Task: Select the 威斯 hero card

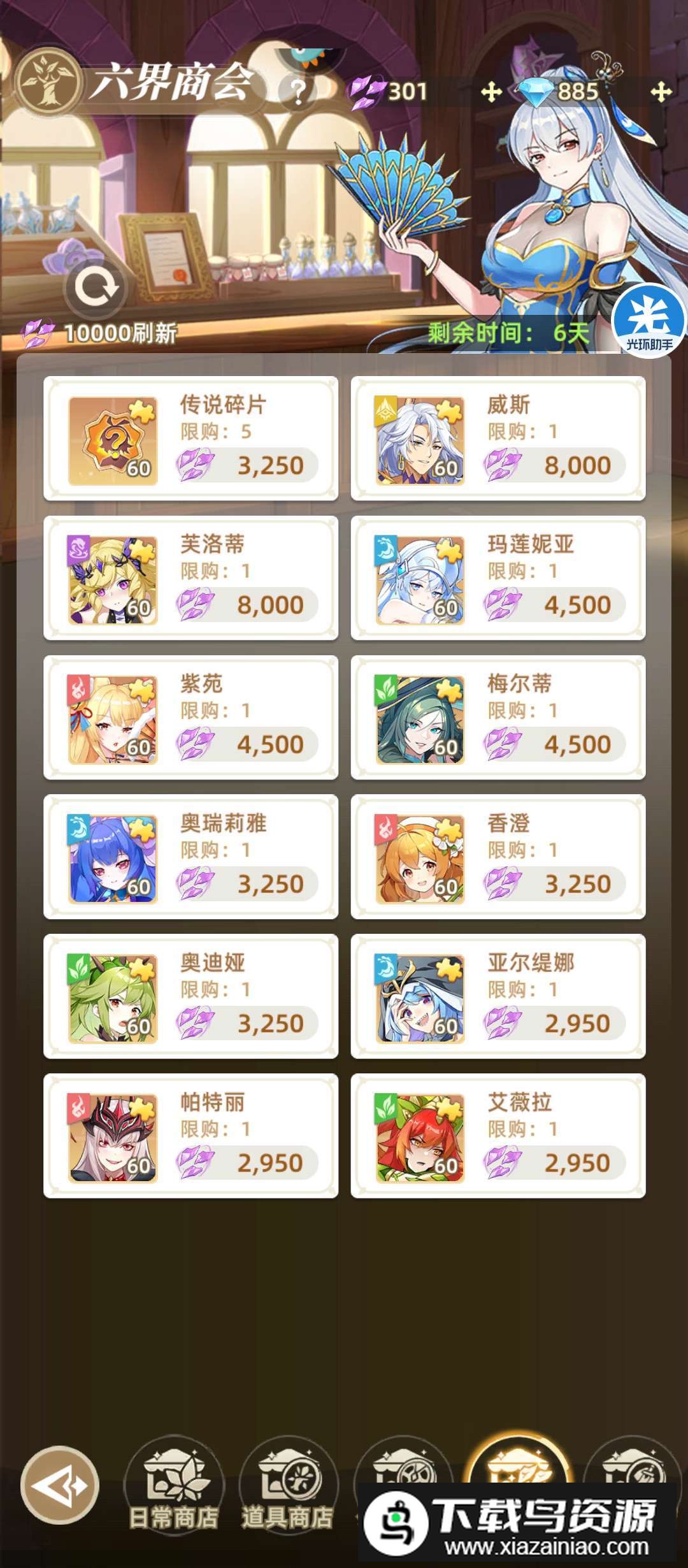Action: pyautogui.click(x=498, y=439)
